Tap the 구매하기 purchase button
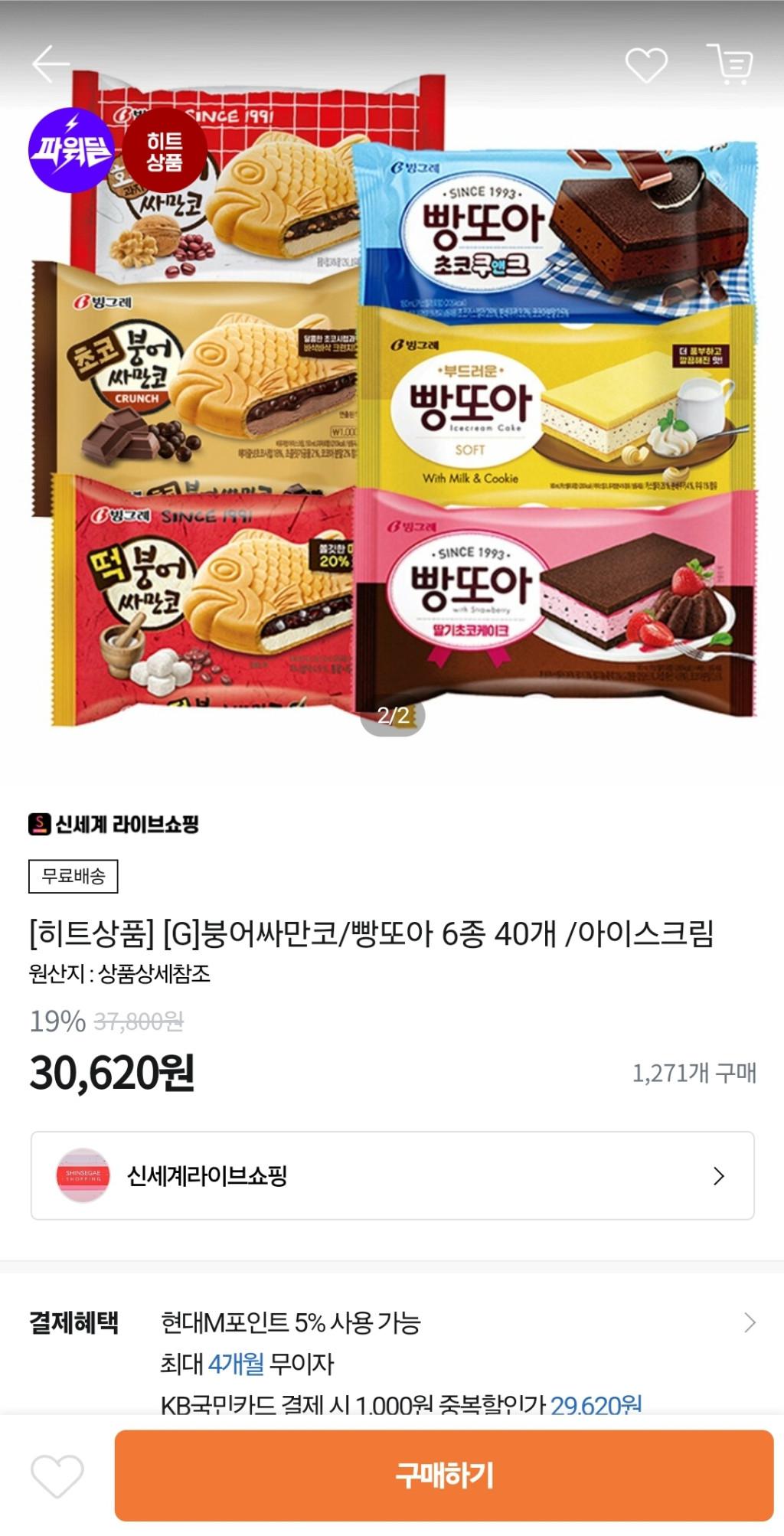The image size is (784, 1536). point(444,1475)
